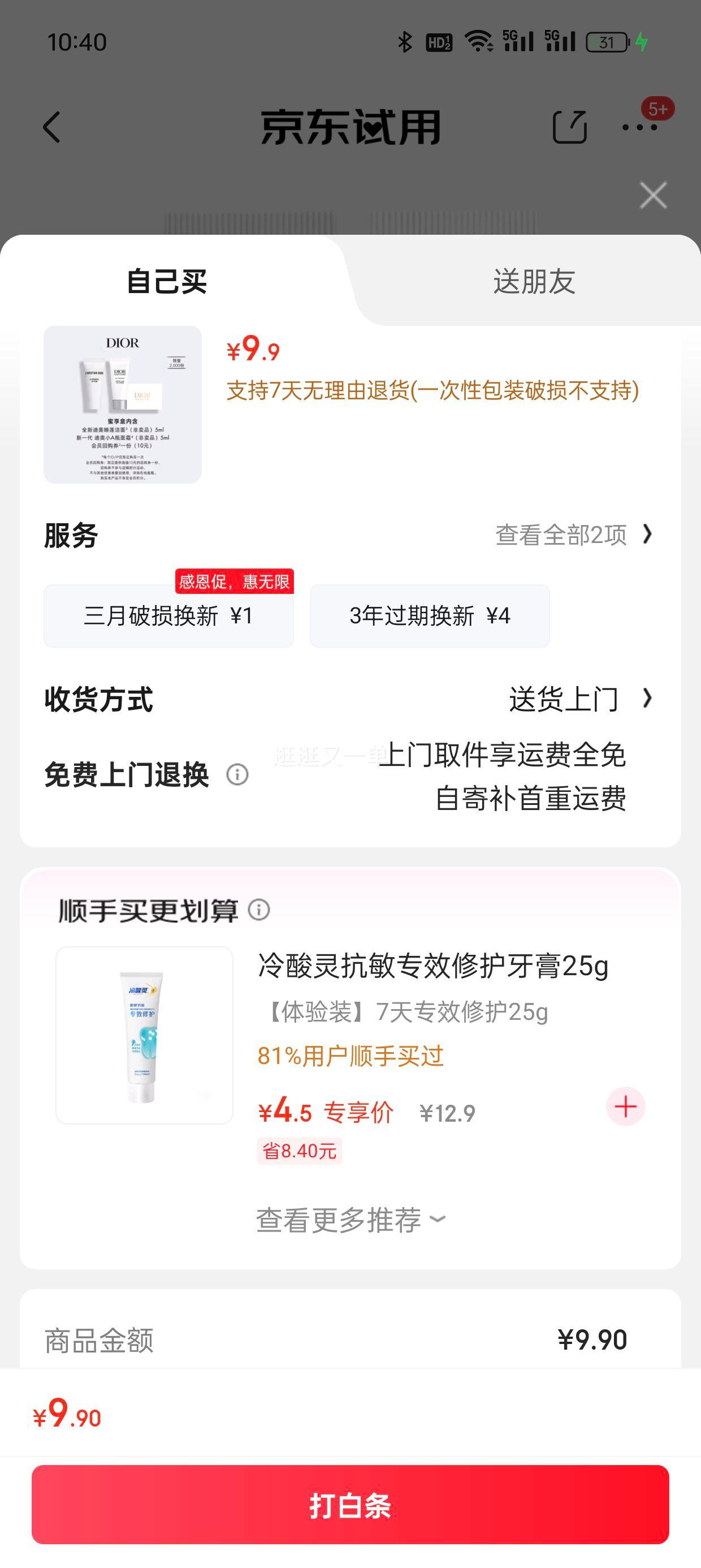The height and width of the screenshot is (1568, 701).
Task: Tap the Wi-Fi icon in the status bar
Action: pyautogui.click(x=478, y=41)
